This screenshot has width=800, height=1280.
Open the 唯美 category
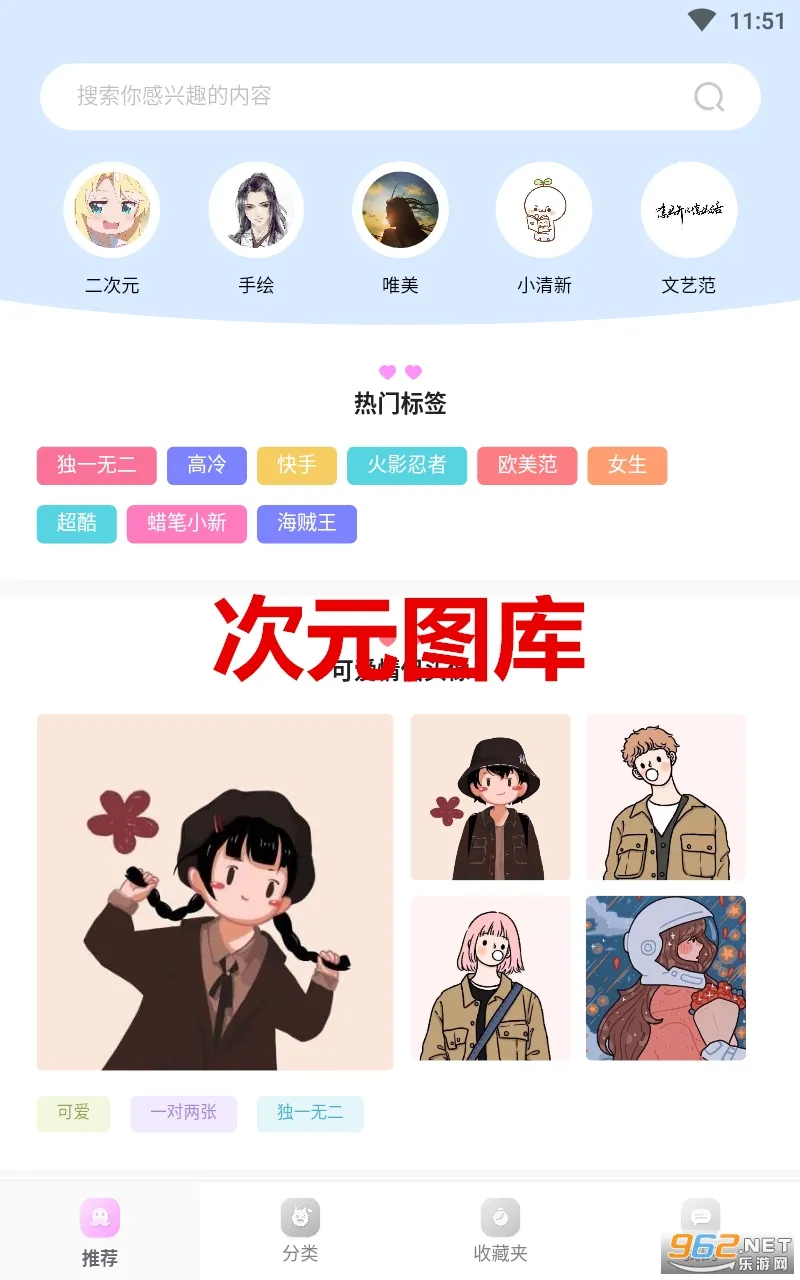coord(400,212)
